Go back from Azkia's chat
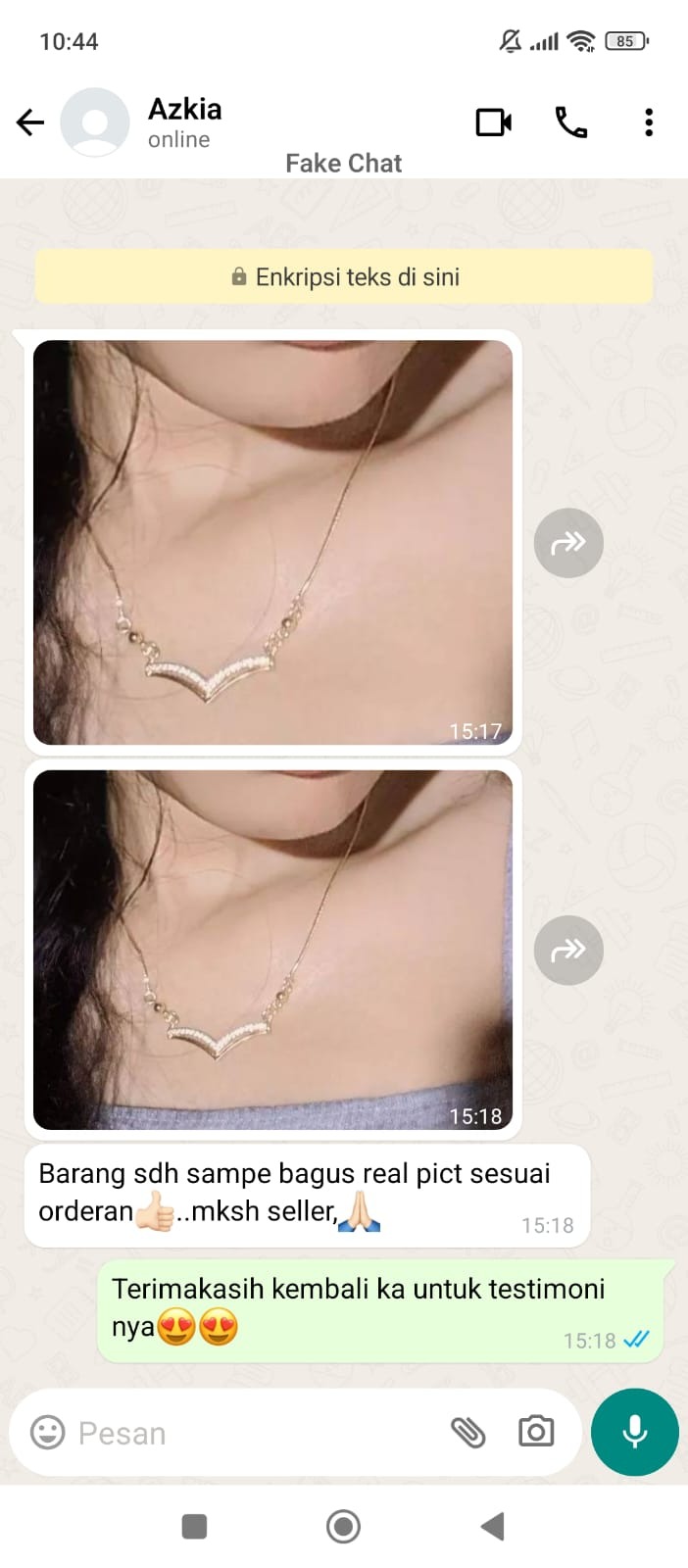This screenshot has width=688, height=1568. point(30,122)
